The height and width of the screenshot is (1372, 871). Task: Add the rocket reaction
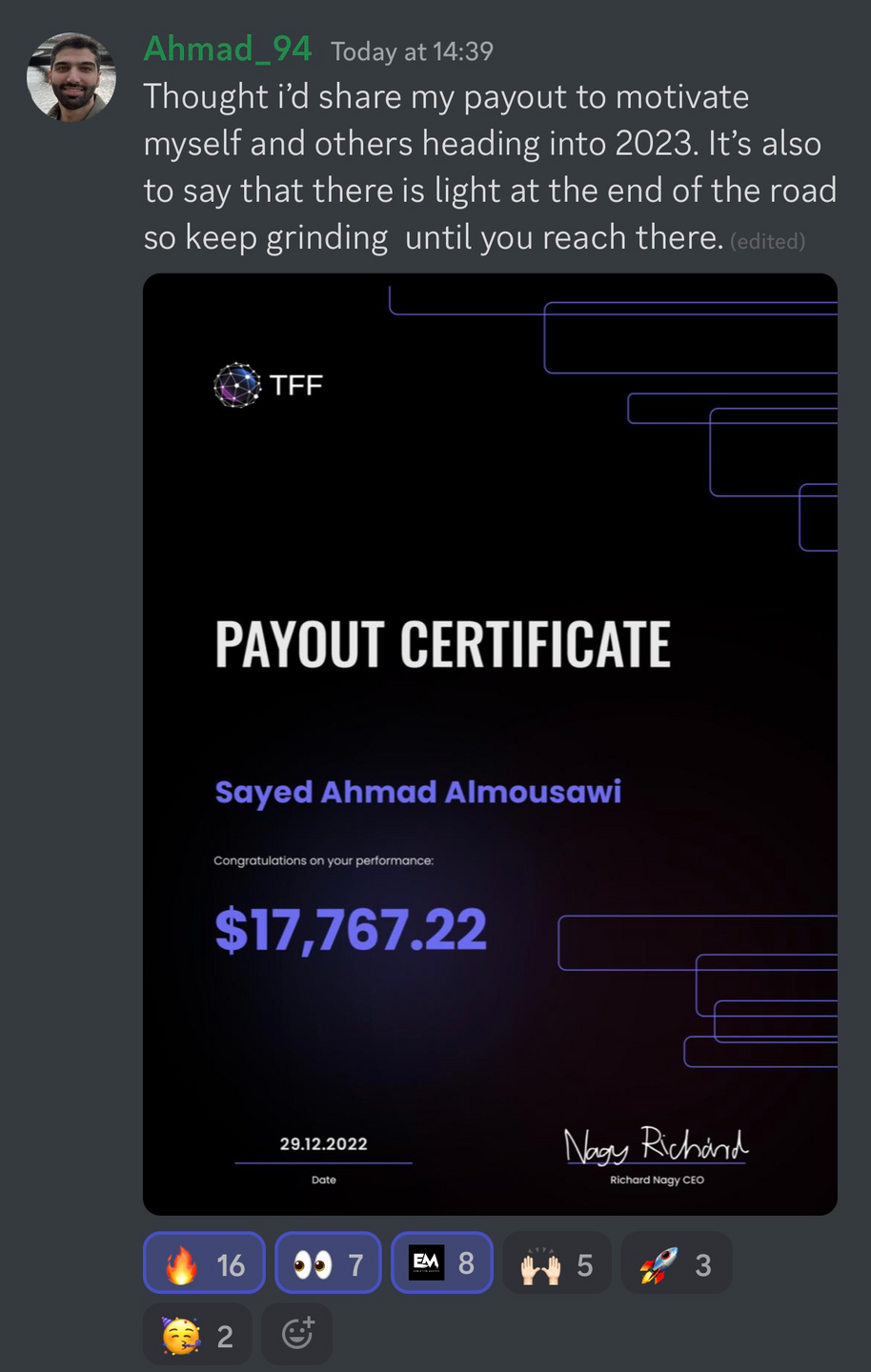click(x=676, y=1263)
